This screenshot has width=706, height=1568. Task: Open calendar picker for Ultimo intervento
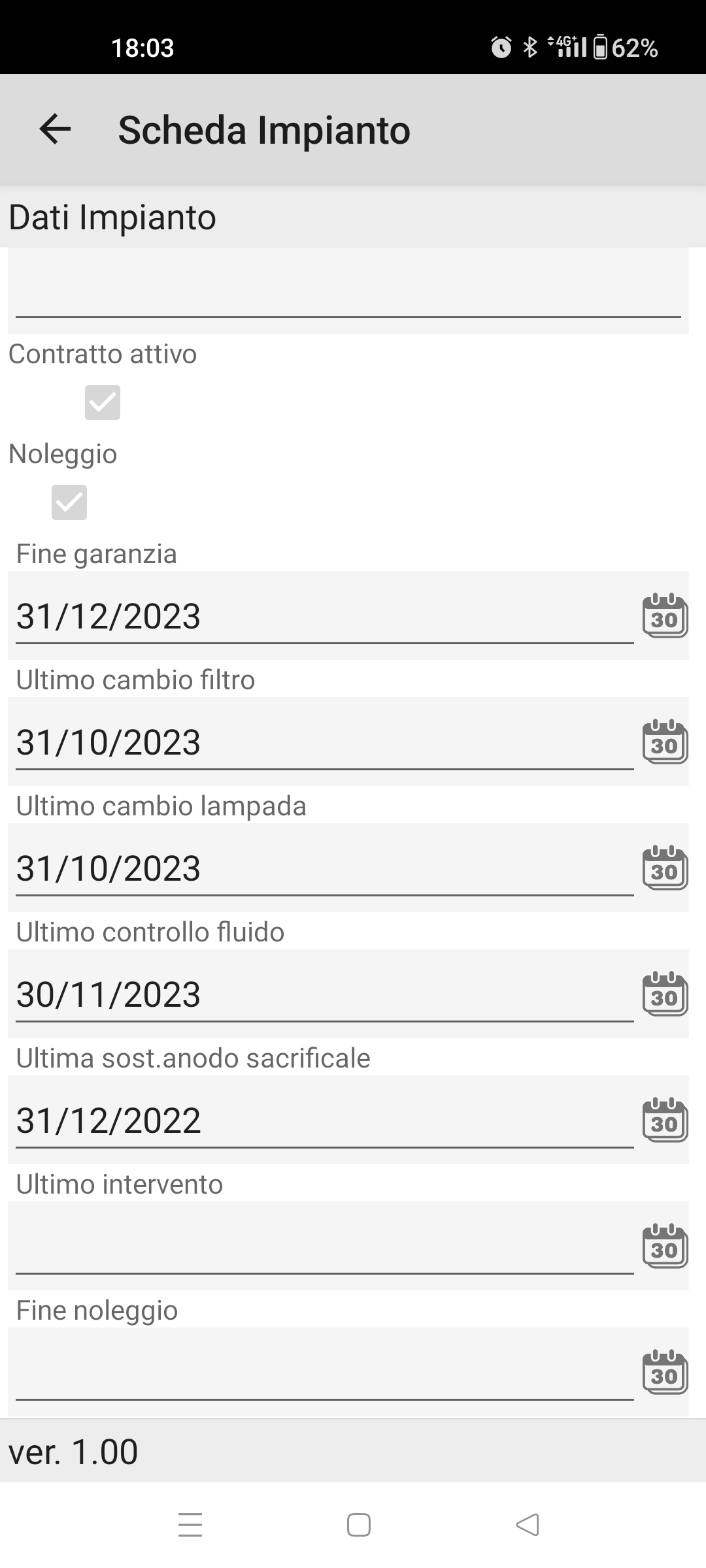(x=665, y=1246)
